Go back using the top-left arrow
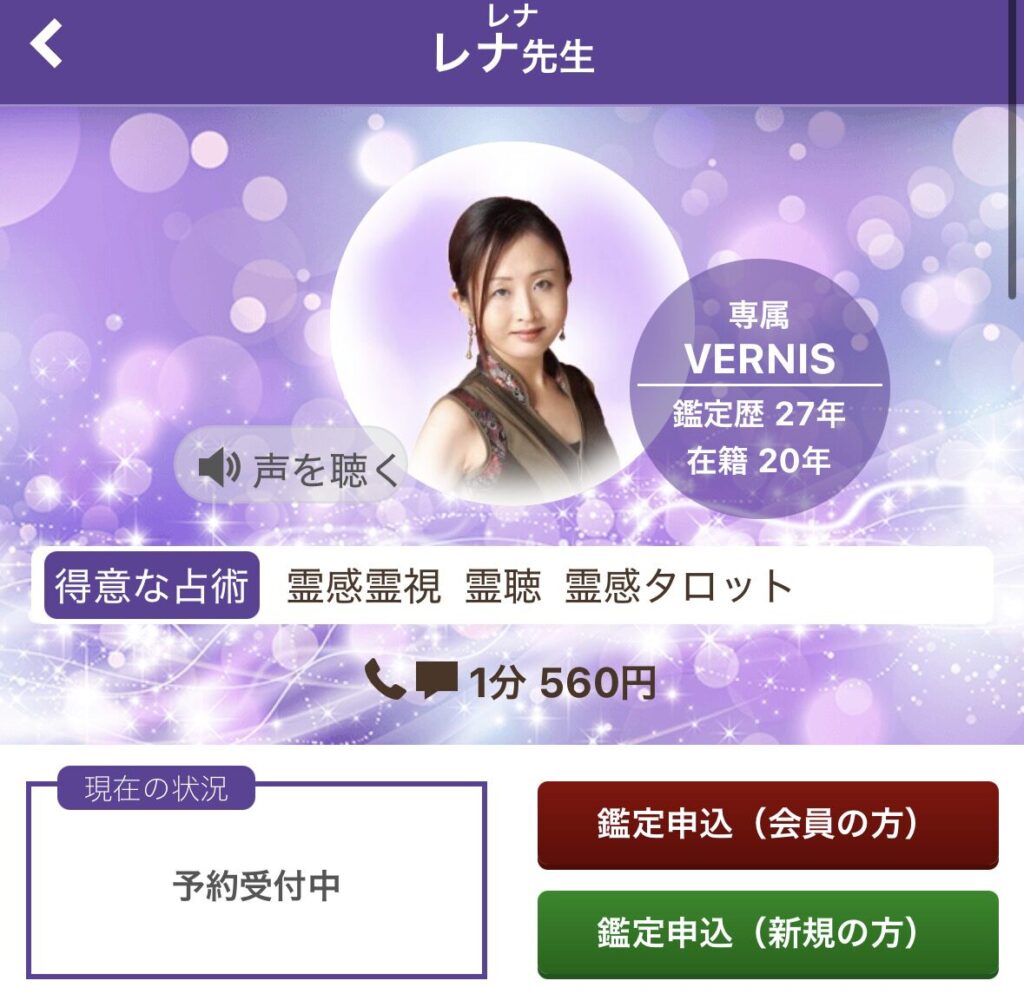The image size is (1024, 1007). (46, 44)
